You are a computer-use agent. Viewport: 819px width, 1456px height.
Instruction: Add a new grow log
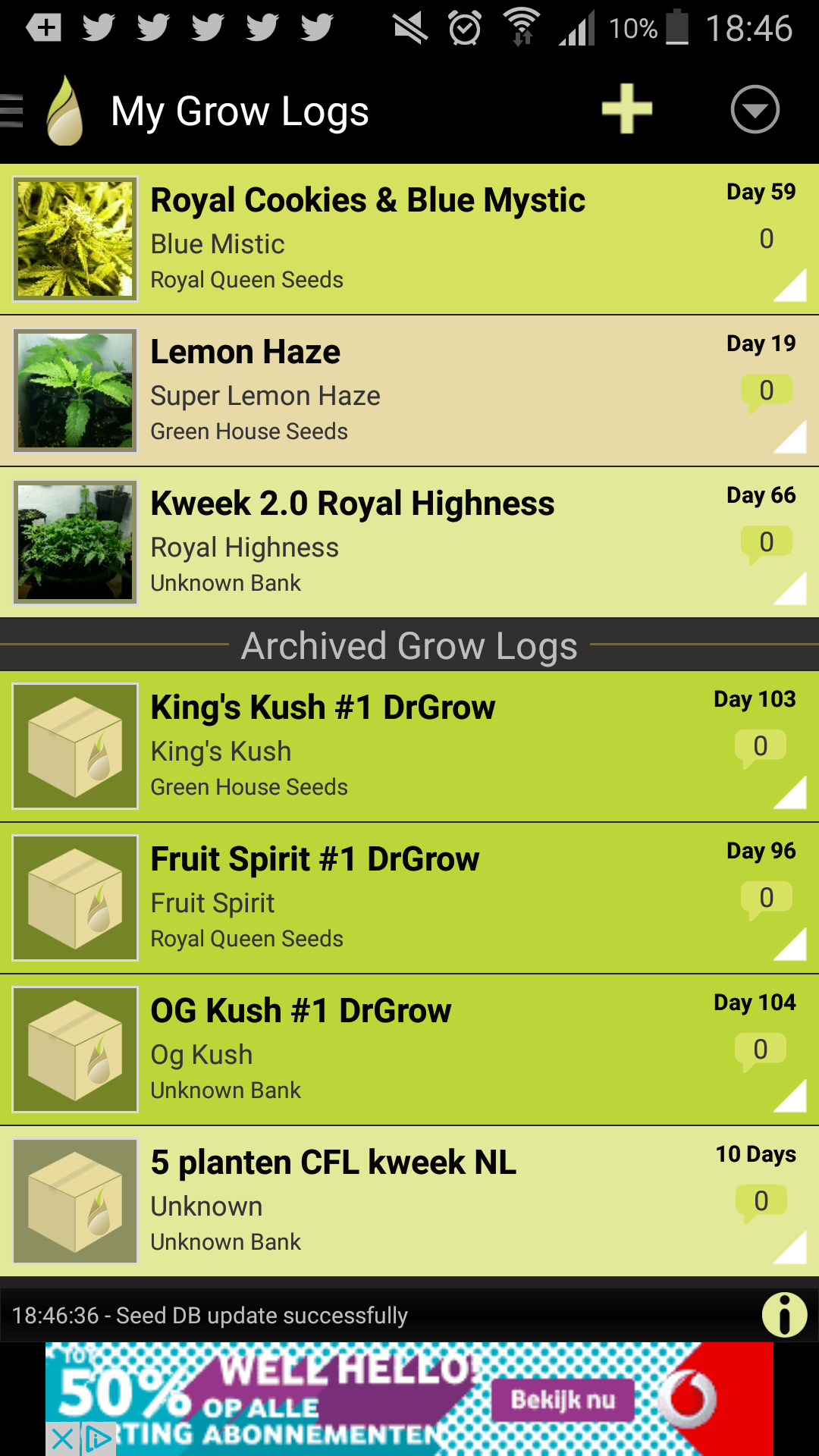(626, 109)
